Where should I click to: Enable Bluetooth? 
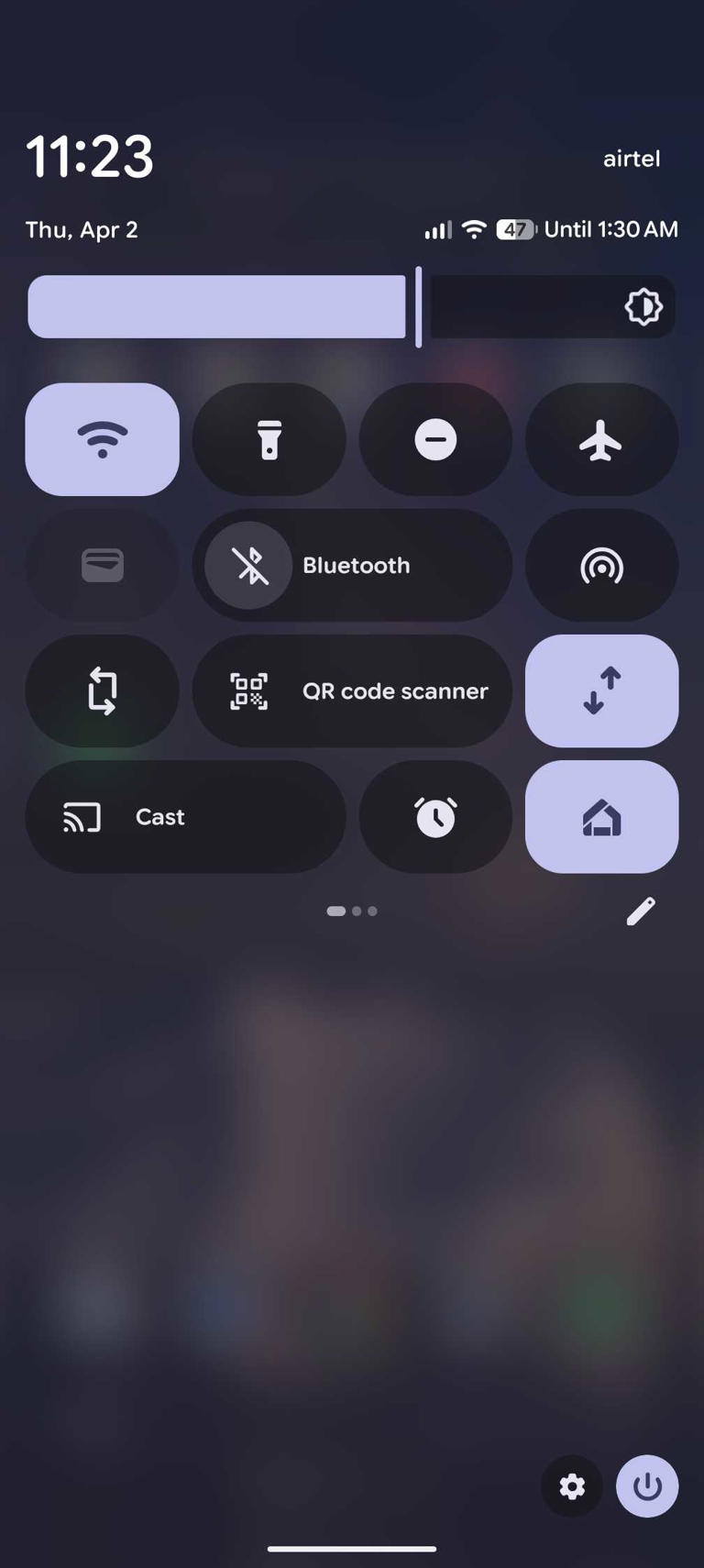[x=352, y=565]
